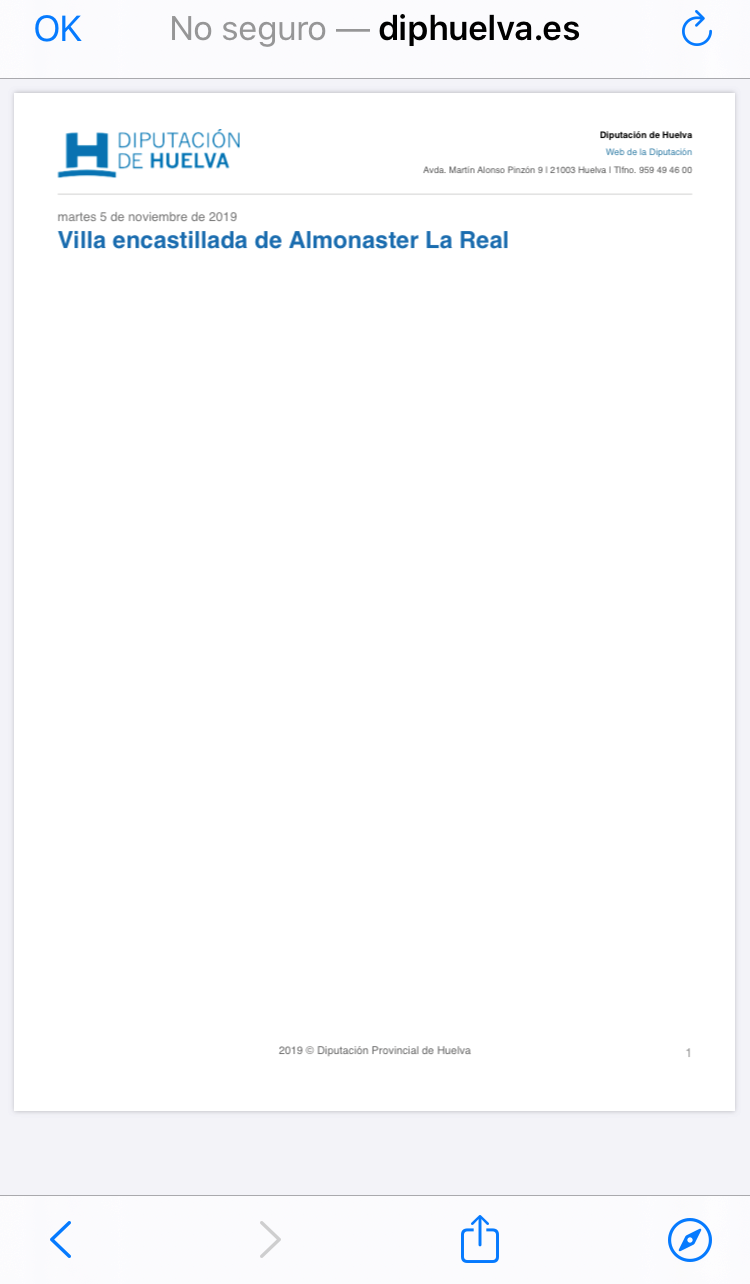The image size is (750, 1284).
Task: Open the Web de la Diputación link
Action: click(648, 152)
